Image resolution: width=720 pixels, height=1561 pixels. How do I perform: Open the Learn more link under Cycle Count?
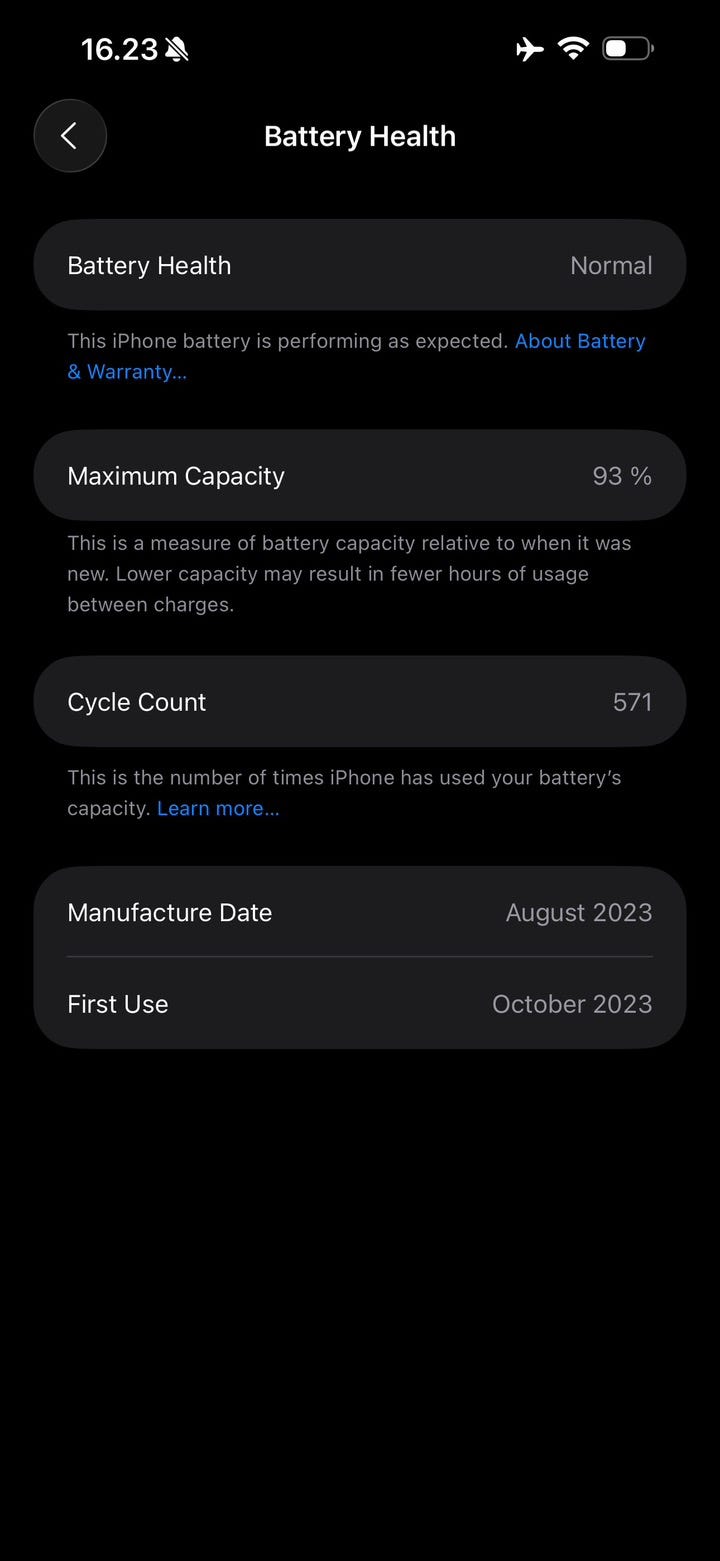tap(218, 808)
